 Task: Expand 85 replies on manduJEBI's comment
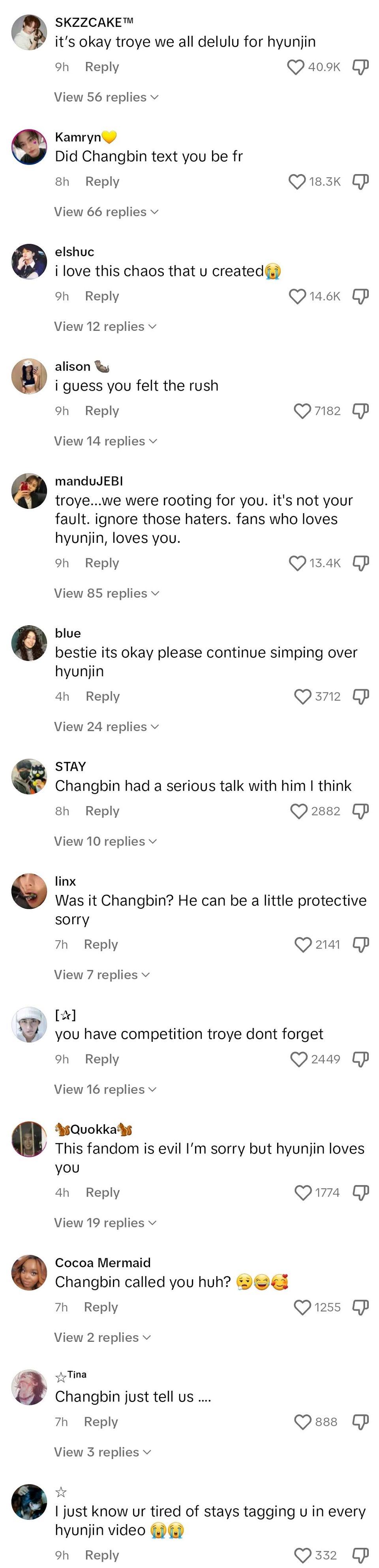[x=106, y=593]
